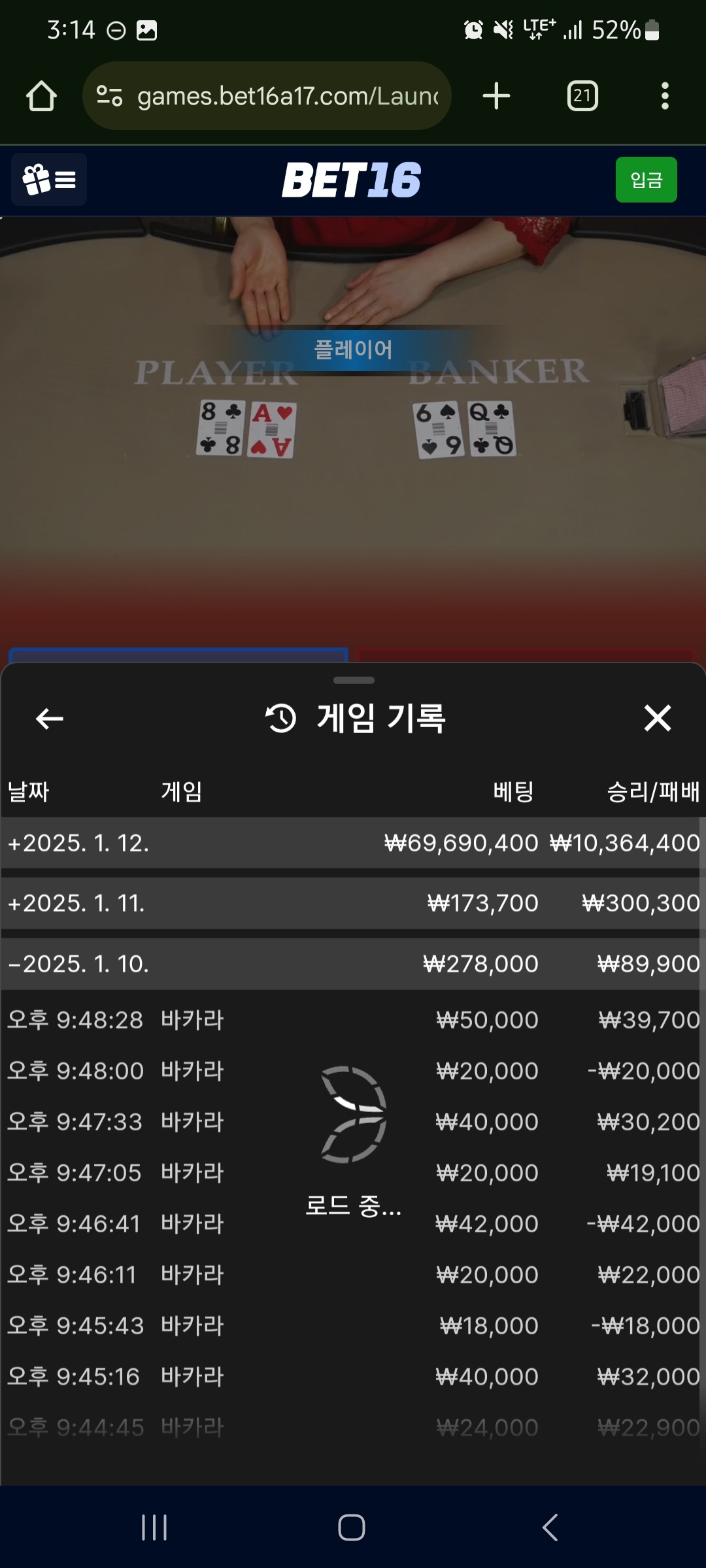
Task: Open browser home page
Action: [x=41, y=96]
